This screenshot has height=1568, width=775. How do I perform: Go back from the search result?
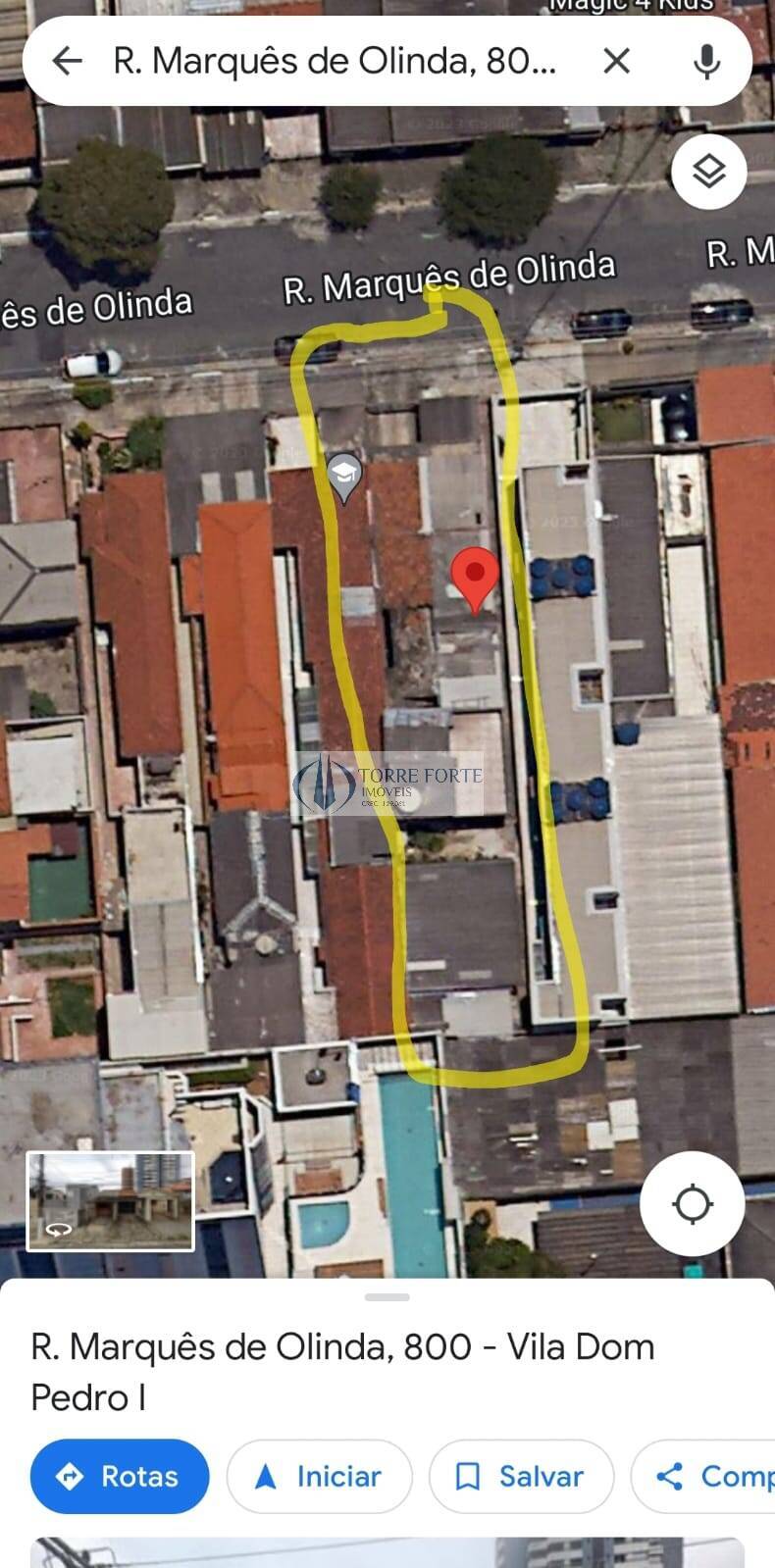click(67, 61)
